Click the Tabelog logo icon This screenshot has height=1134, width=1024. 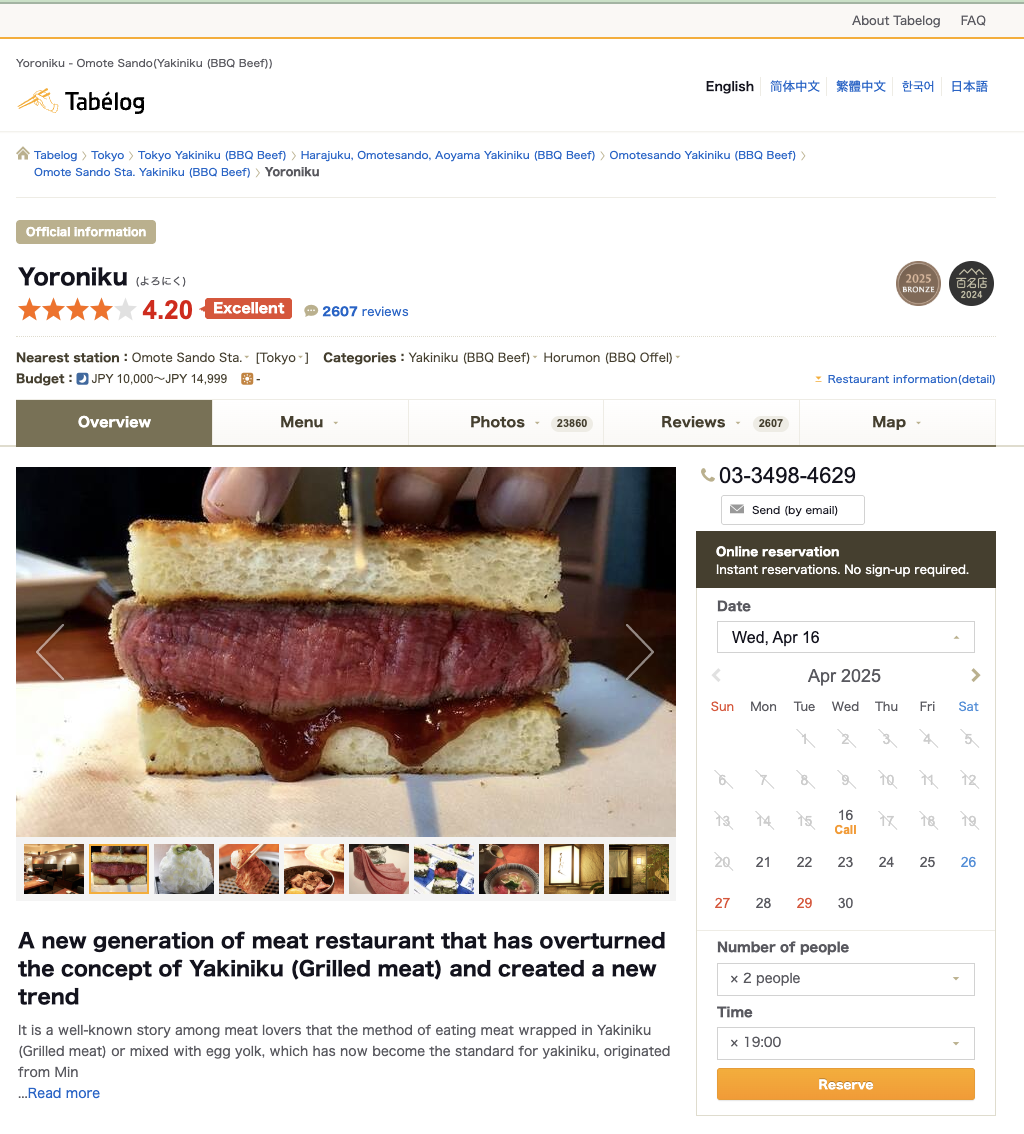[x=35, y=100]
